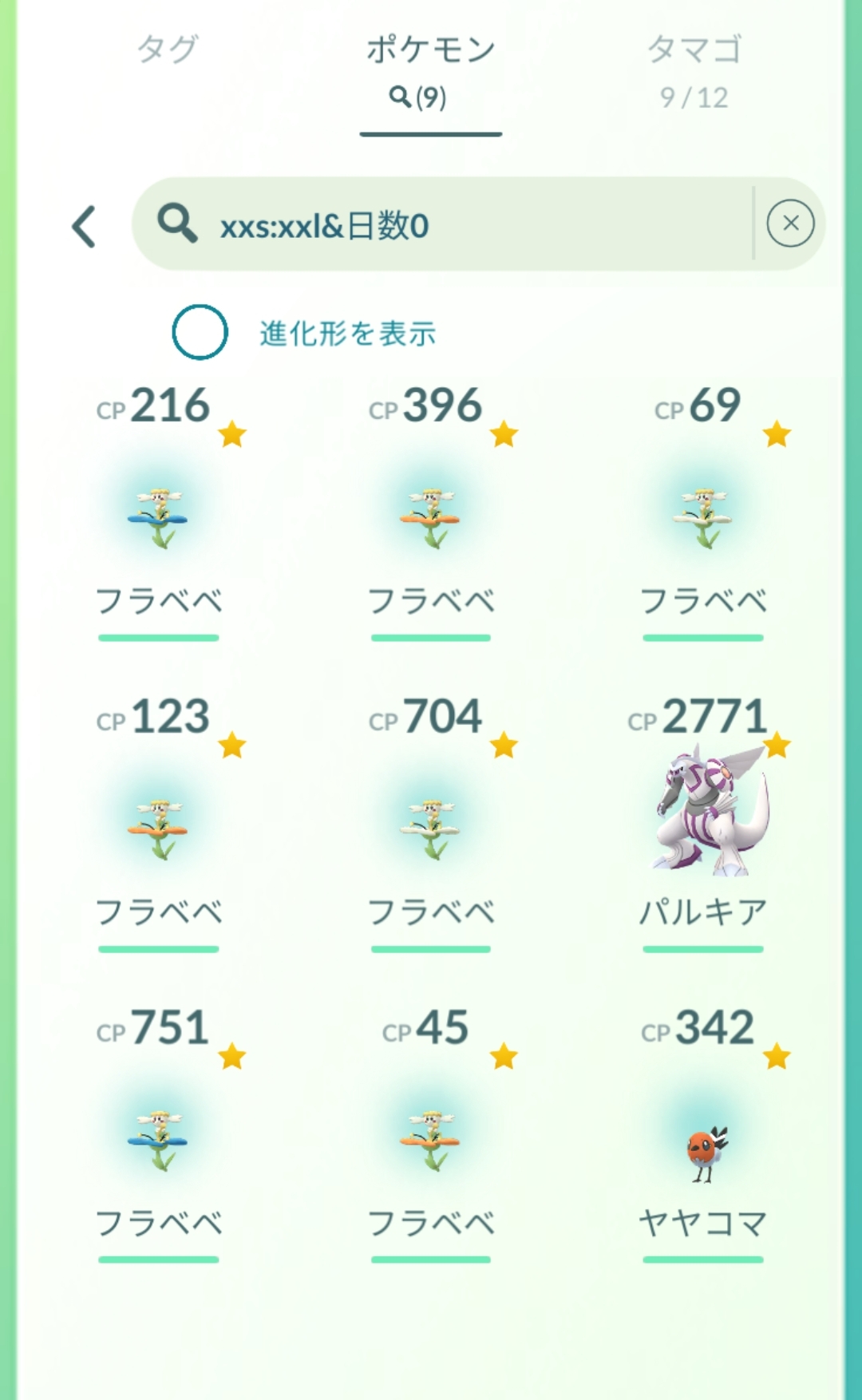This screenshot has width=862, height=1400.
Task: Open the CP45 フラベベ
Action: pos(431,1133)
